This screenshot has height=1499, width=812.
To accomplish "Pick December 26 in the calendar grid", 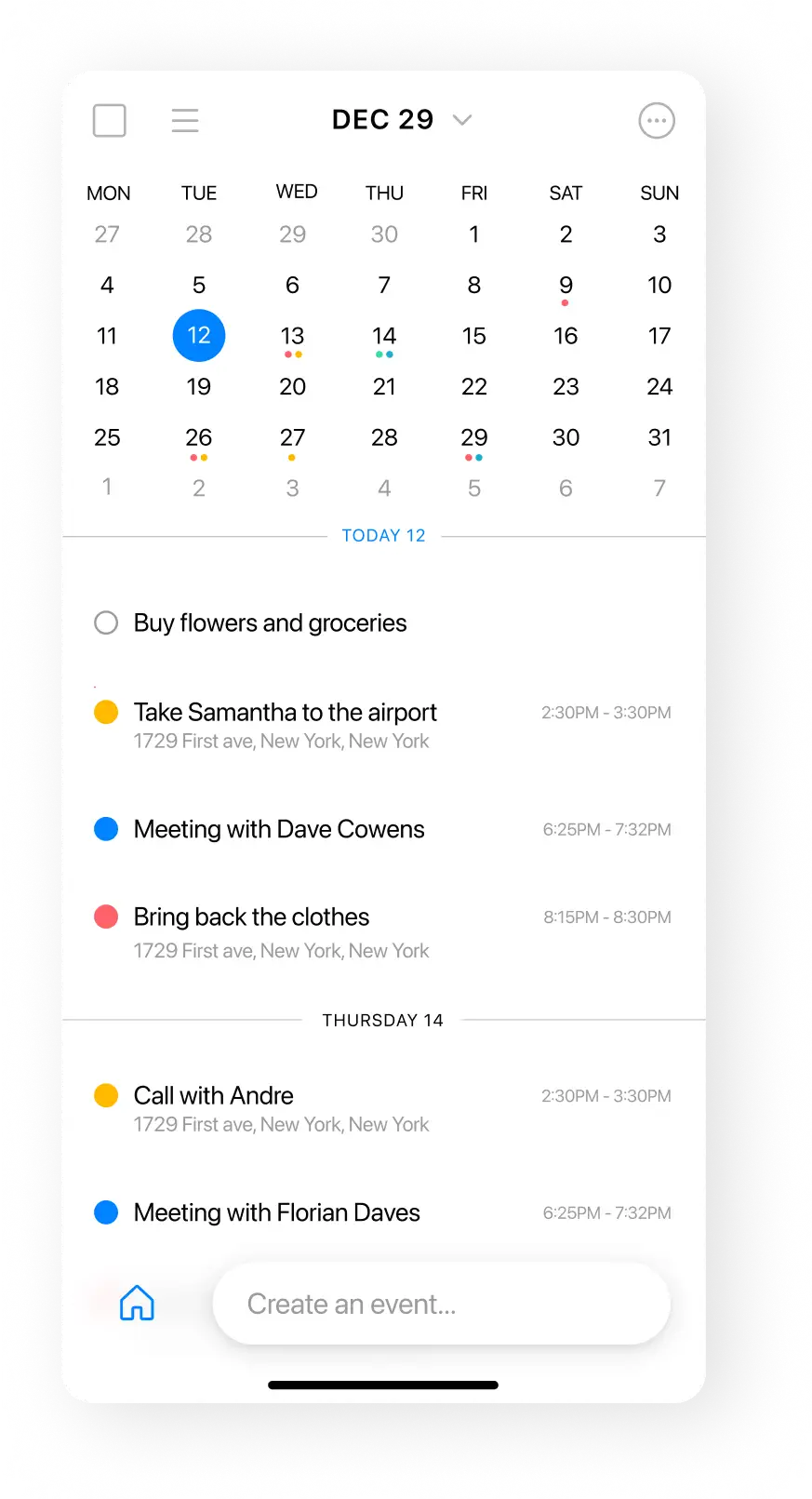I will point(199,437).
